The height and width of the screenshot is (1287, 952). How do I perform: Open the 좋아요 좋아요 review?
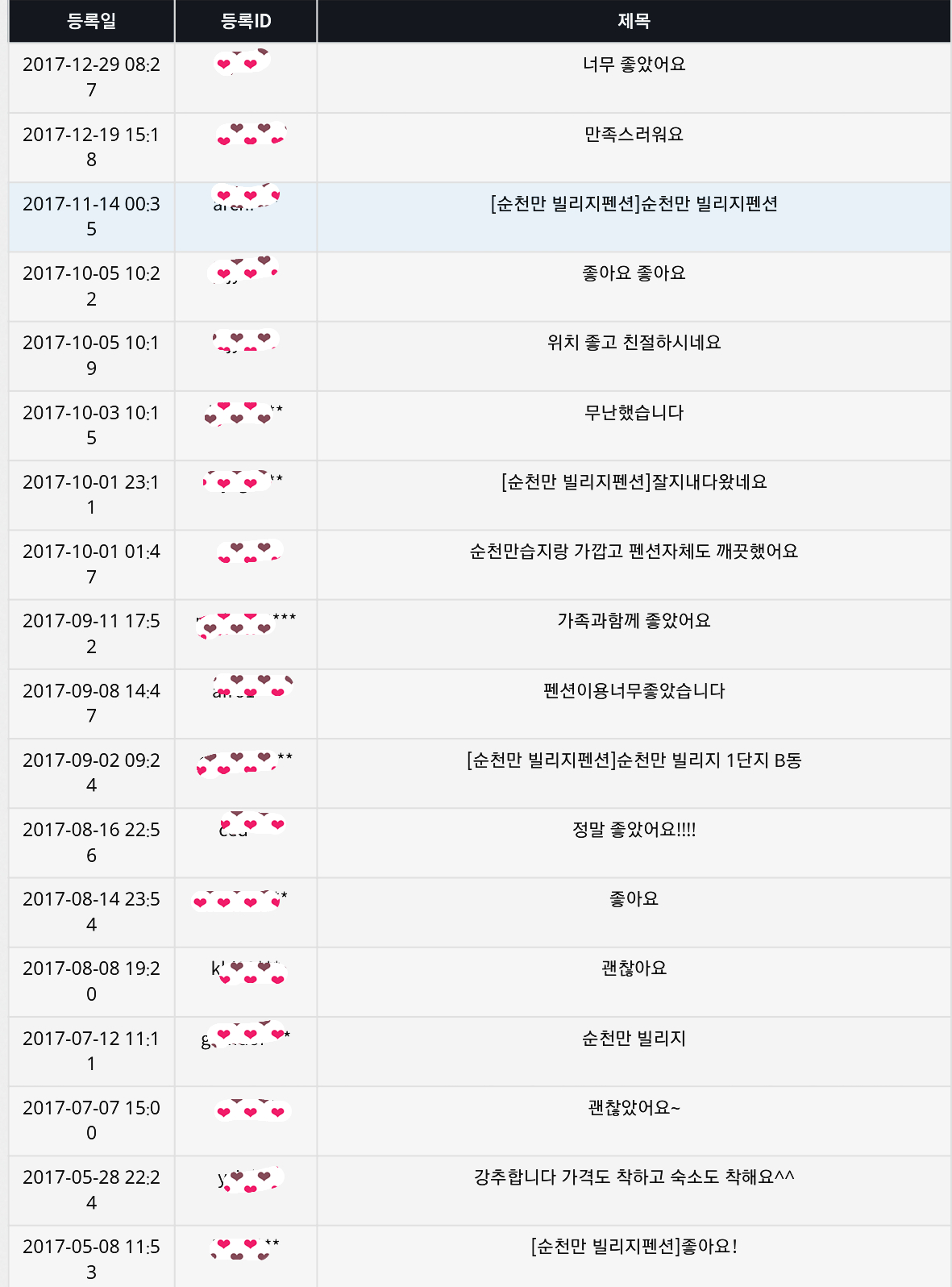pos(634,273)
